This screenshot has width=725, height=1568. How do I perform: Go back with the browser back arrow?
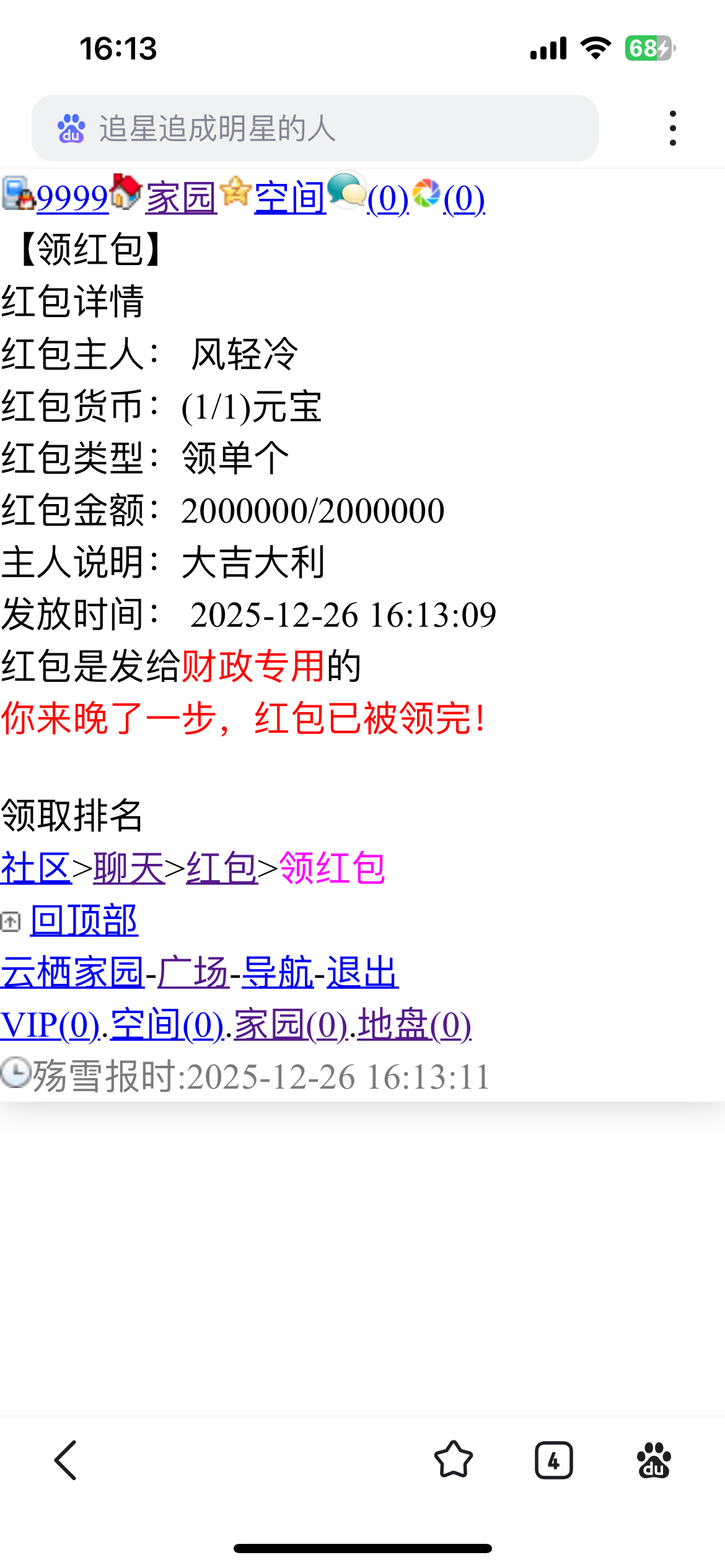tap(66, 1460)
